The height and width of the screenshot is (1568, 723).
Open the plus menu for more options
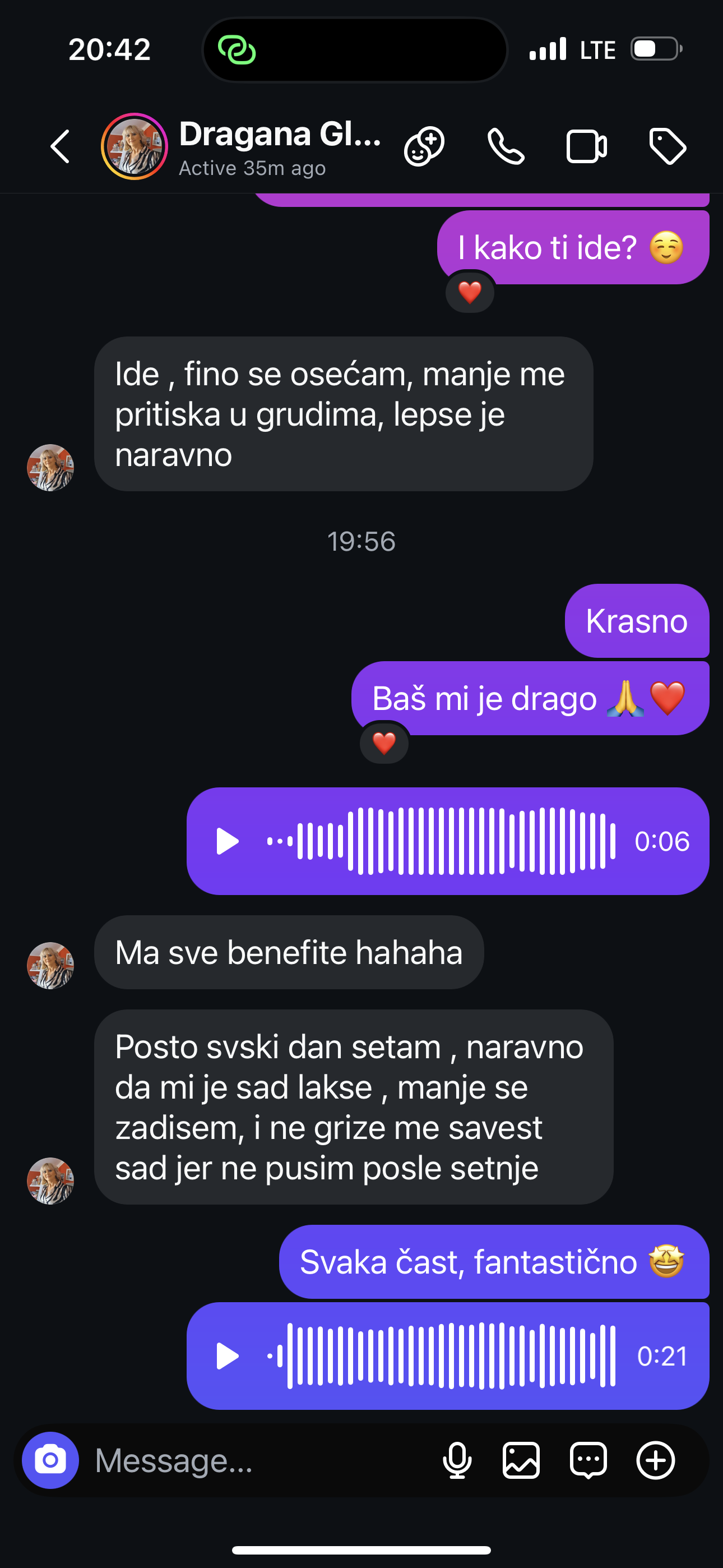point(655,1460)
